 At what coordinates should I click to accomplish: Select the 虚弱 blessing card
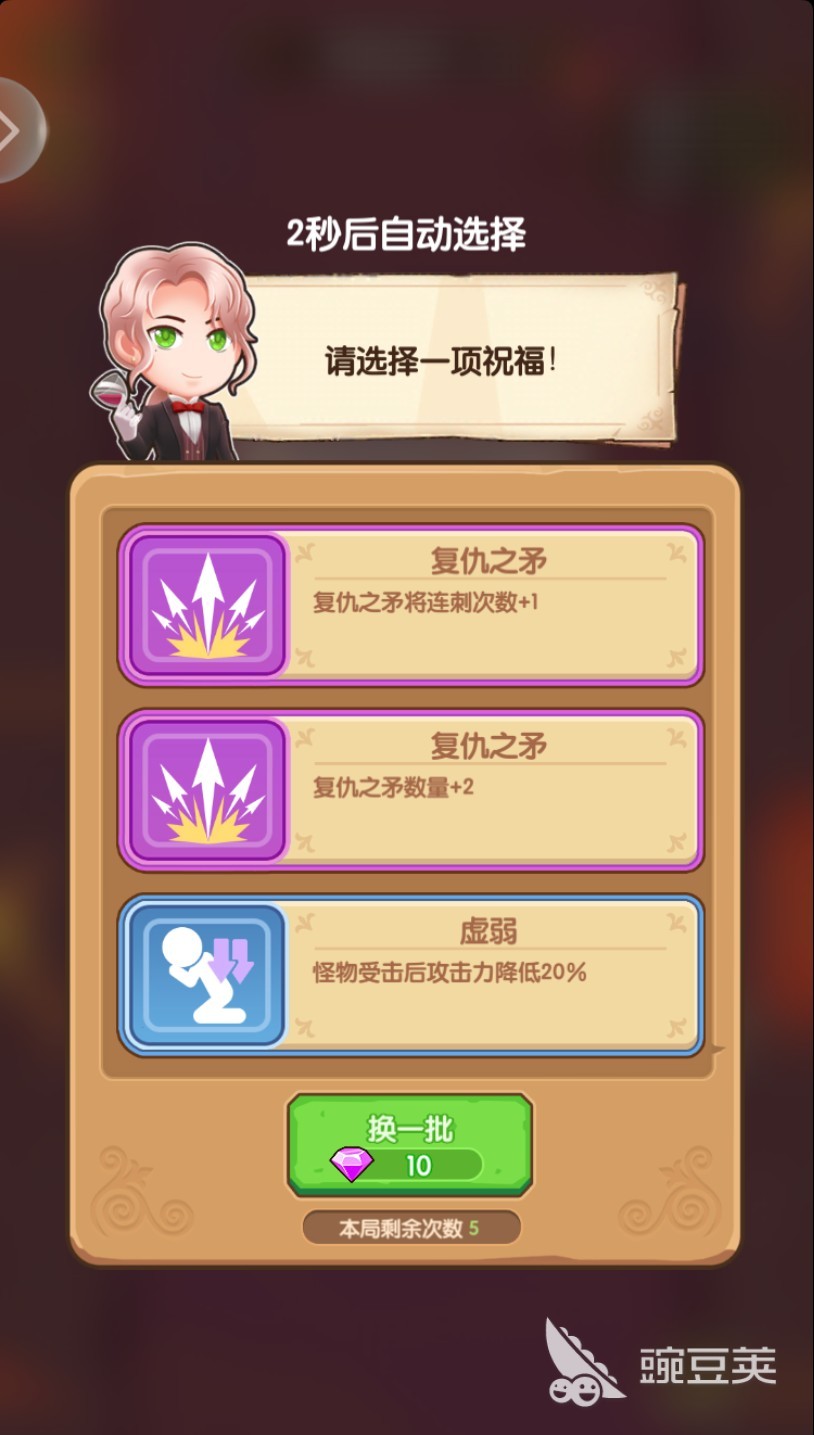[410, 975]
